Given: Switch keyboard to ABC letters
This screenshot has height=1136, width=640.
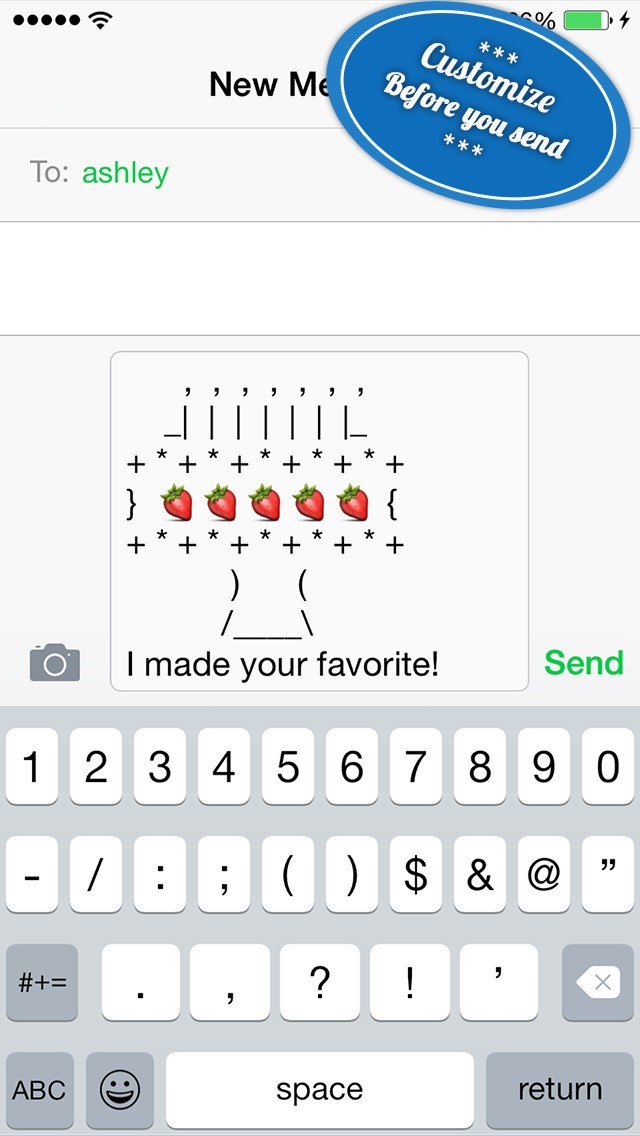Looking at the screenshot, I should (x=40, y=1089).
